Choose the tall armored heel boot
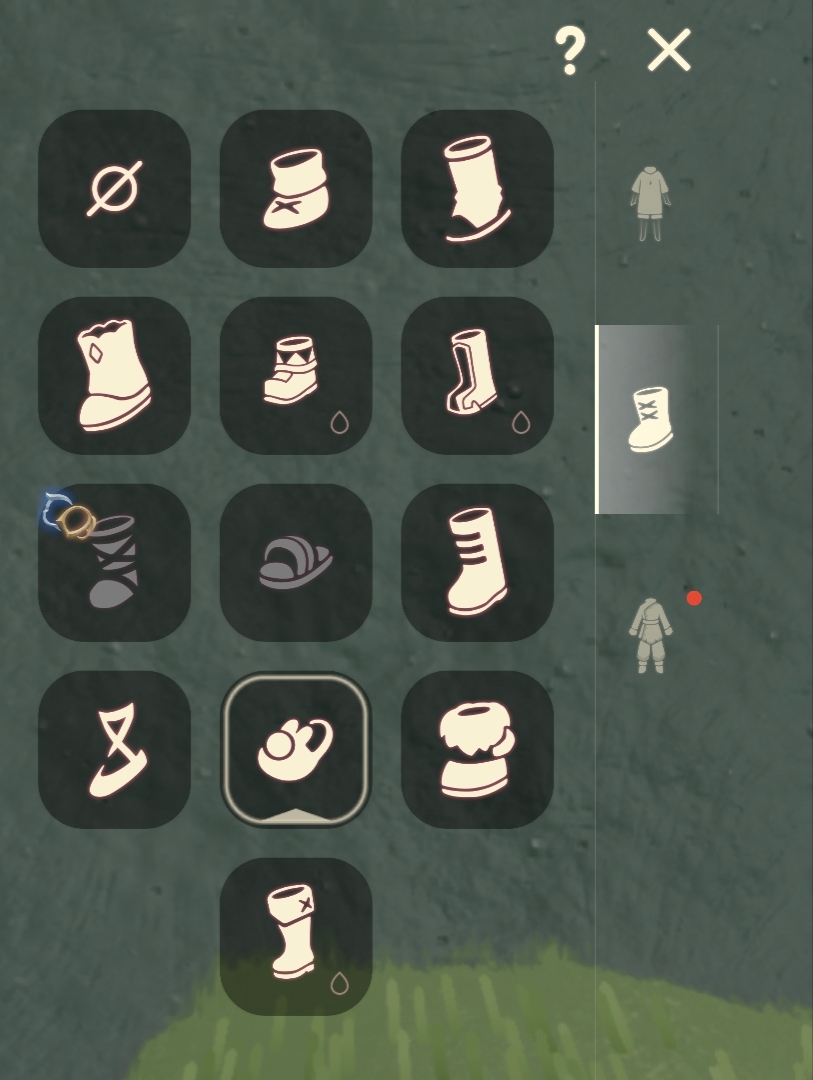Image resolution: width=813 pixels, height=1080 pixels. click(477, 375)
